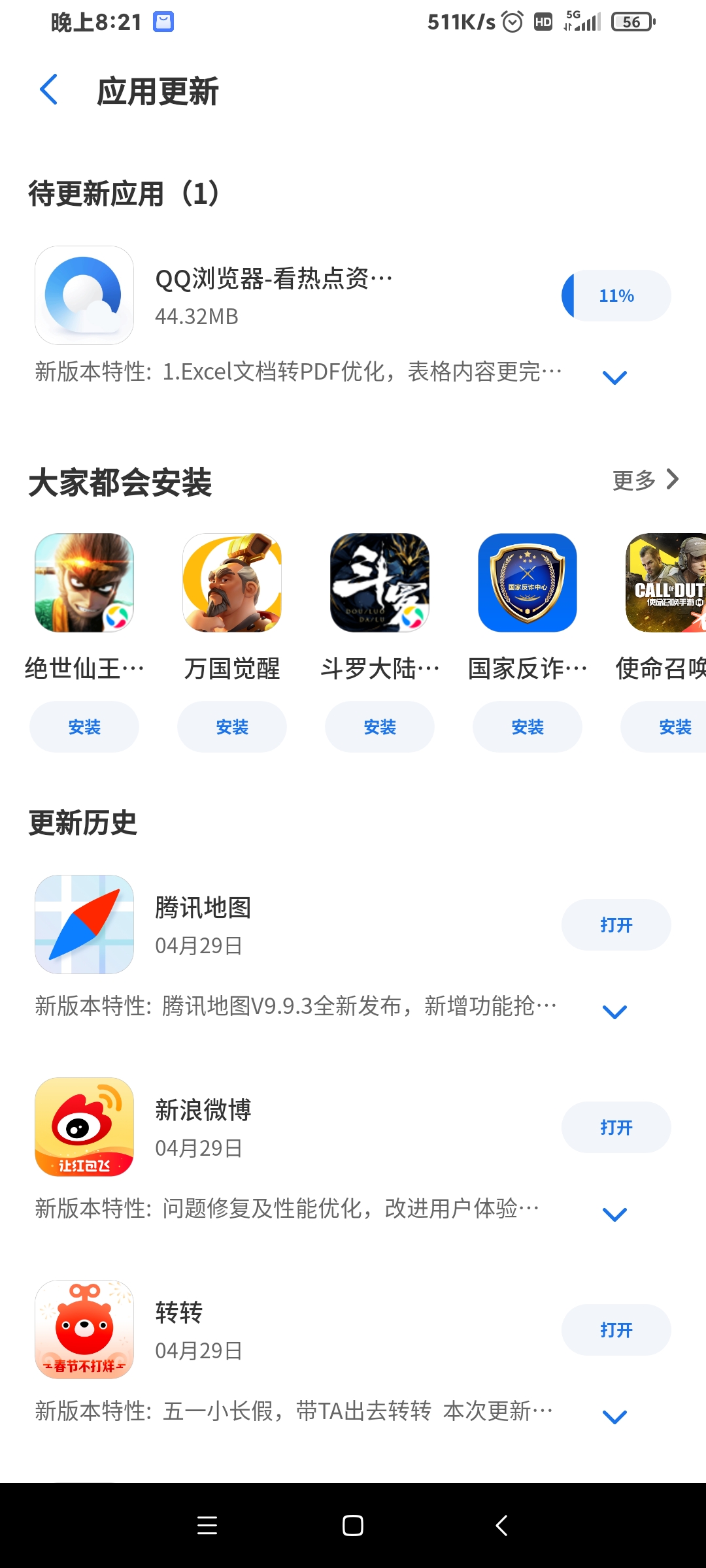Image resolution: width=706 pixels, height=1568 pixels.
Task: Open the recent apps menu
Action: [207, 1526]
